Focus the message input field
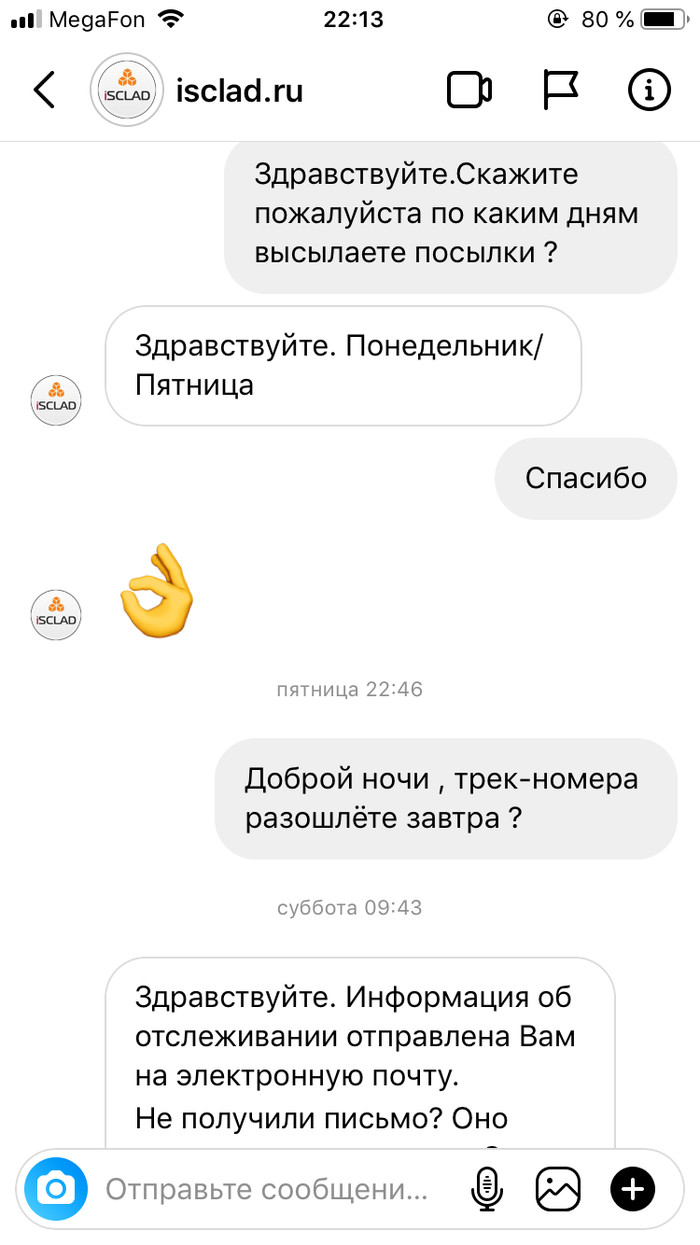The image size is (700, 1245). (268, 1190)
